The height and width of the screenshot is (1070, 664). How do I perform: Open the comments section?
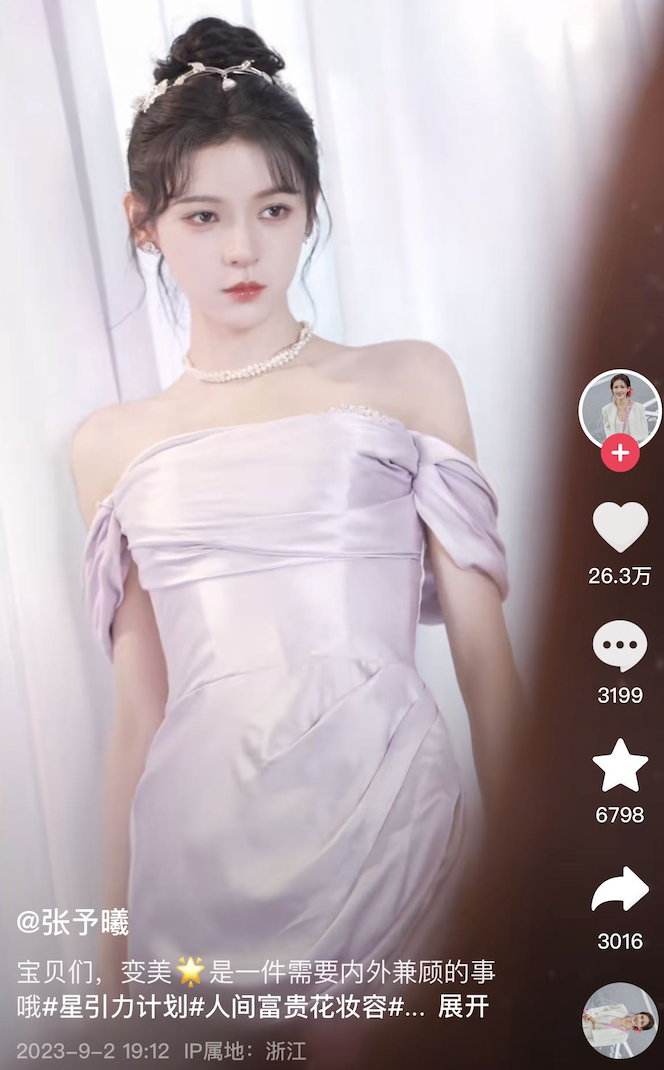(620, 647)
